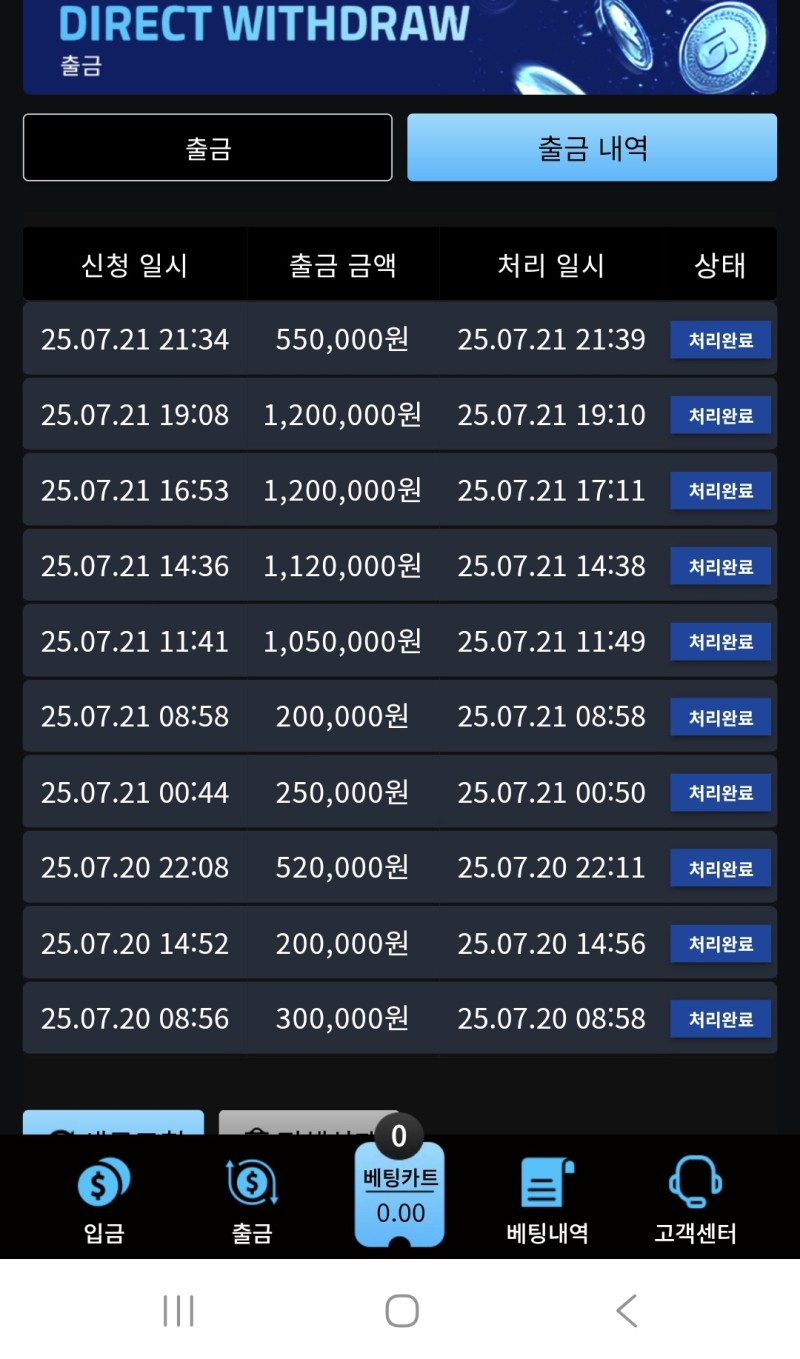Switch to the 출금 tab at top
The image size is (800, 1359).
[207, 148]
